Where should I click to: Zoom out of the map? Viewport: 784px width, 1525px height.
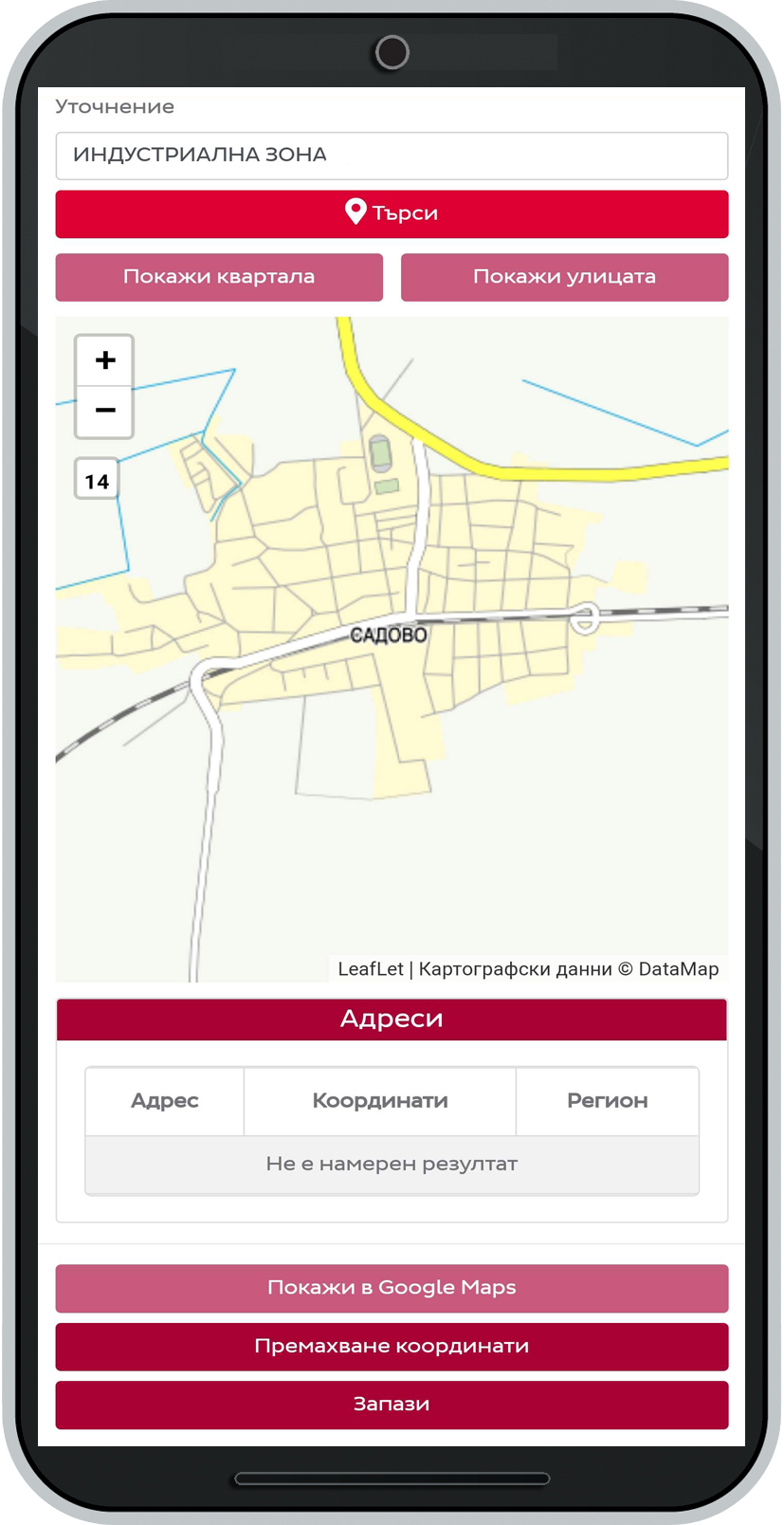[105, 412]
